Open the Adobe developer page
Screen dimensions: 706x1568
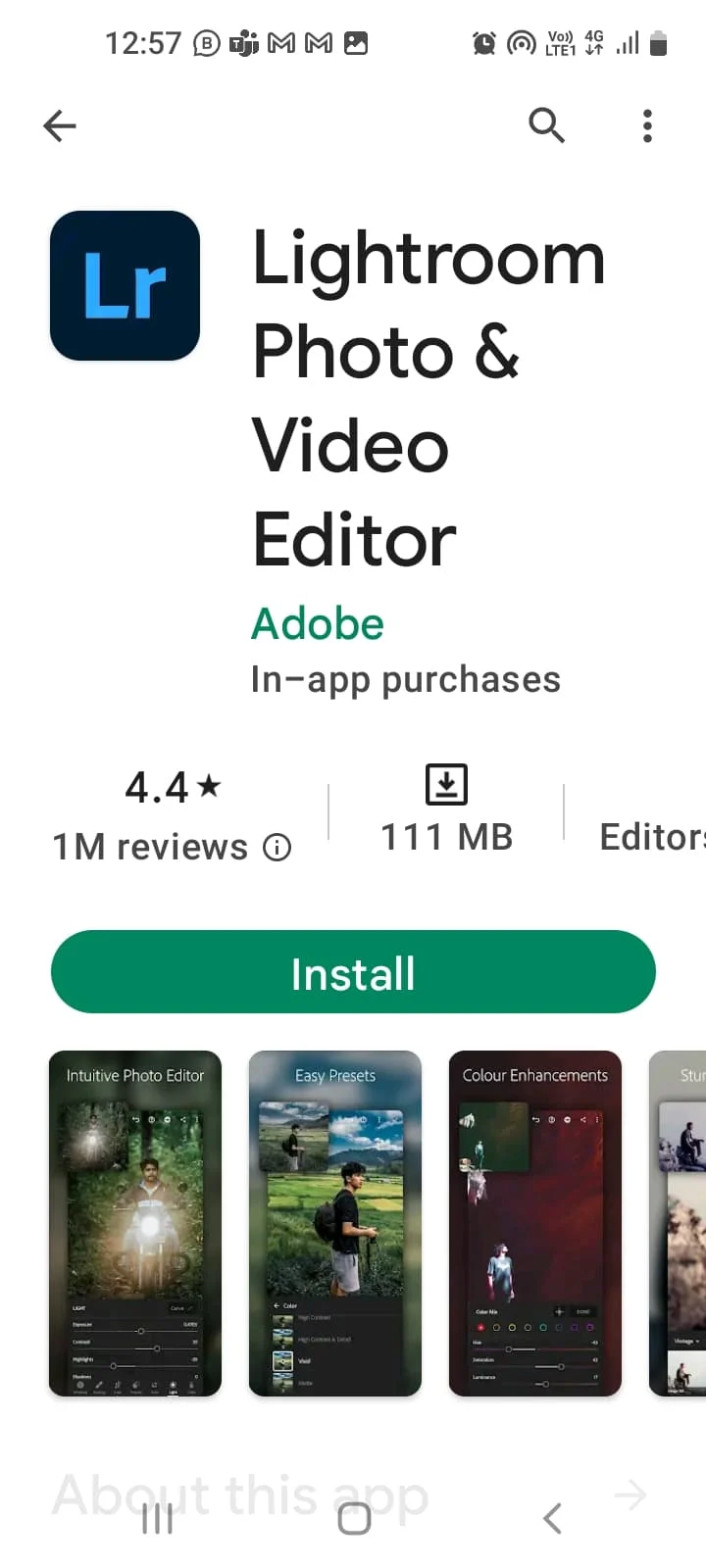pyautogui.click(x=318, y=624)
